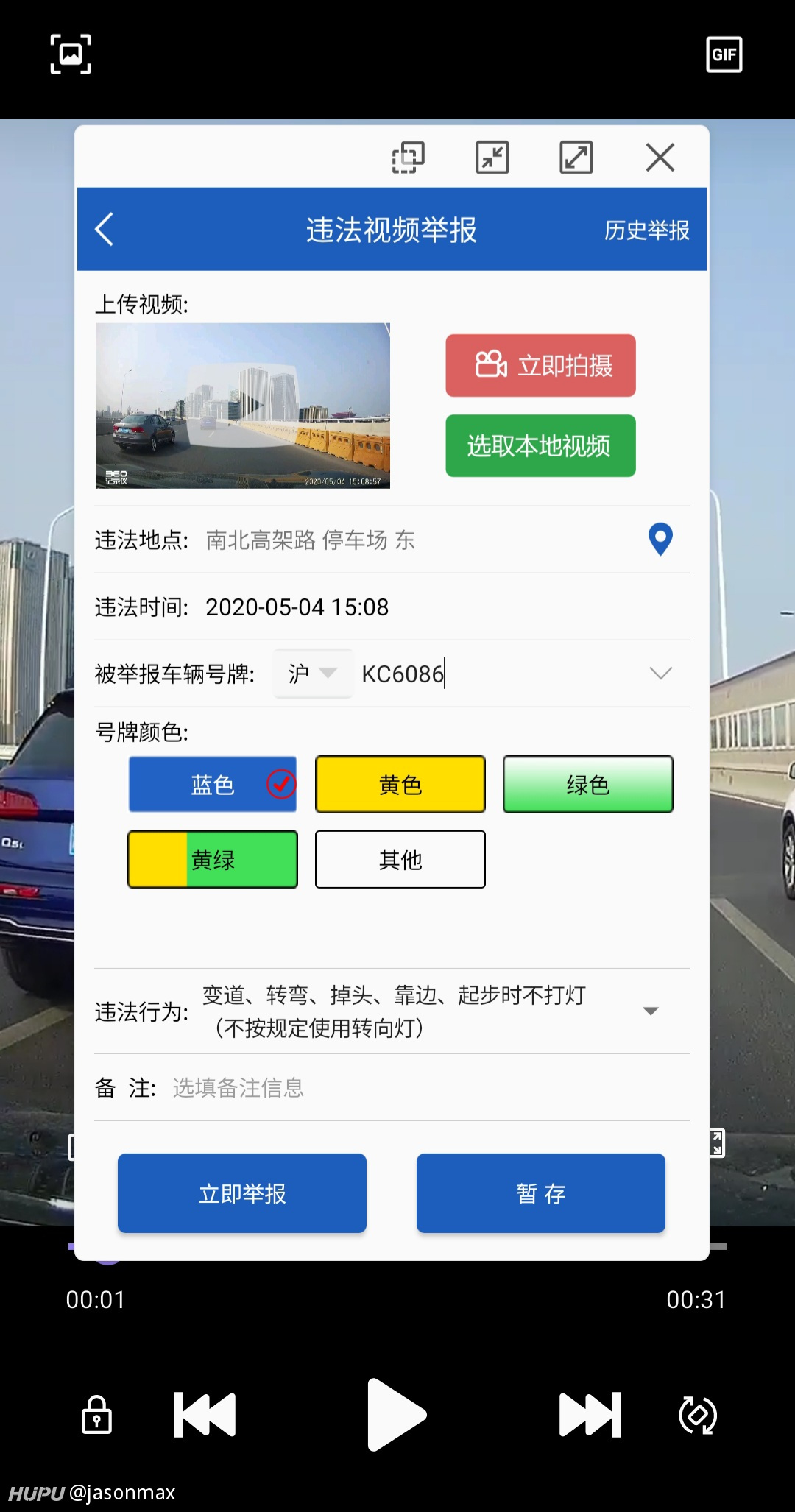Open the GIF creation tool

tap(724, 54)
